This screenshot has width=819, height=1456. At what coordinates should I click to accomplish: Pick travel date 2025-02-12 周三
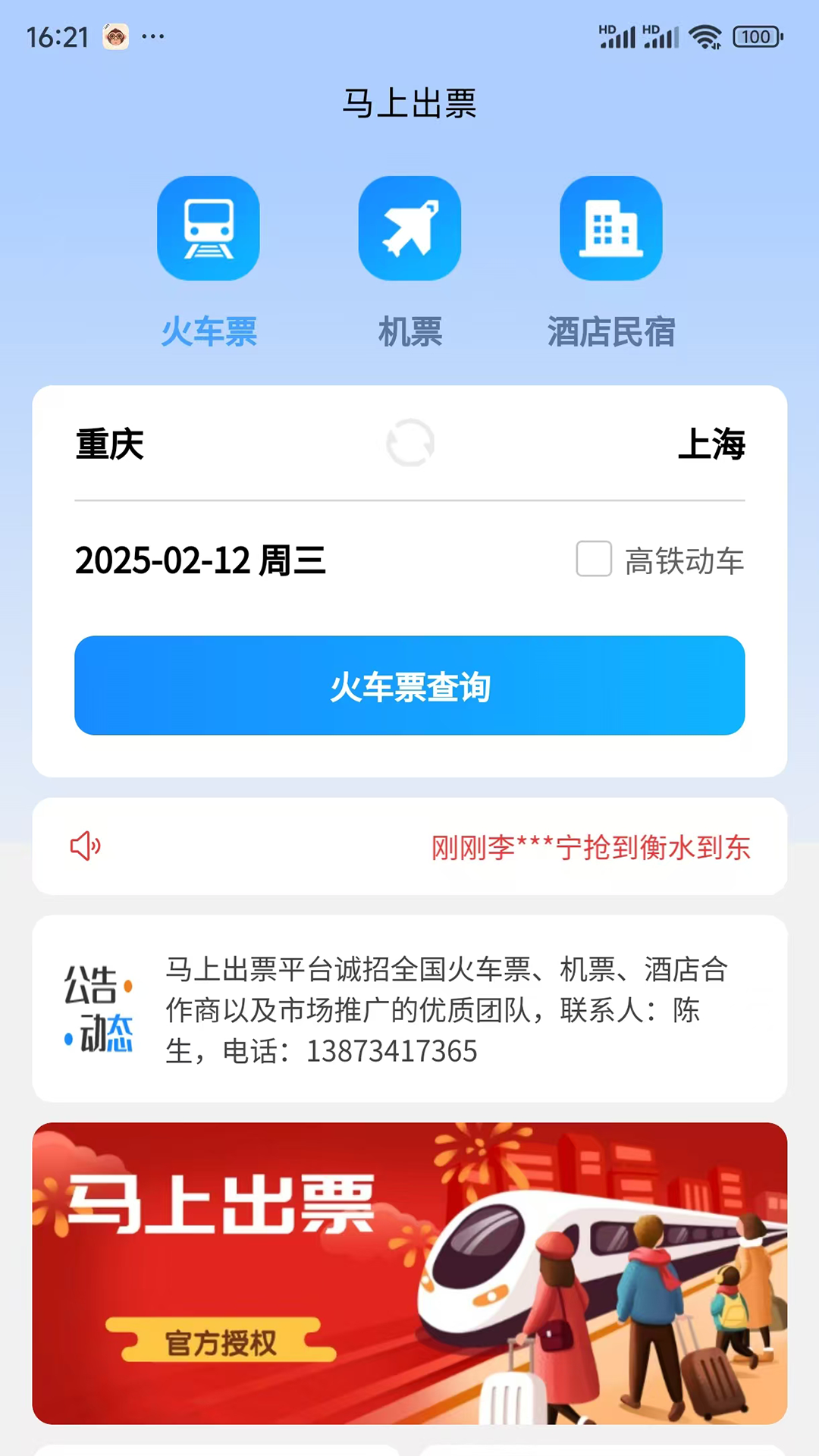(x=201, y=561)
